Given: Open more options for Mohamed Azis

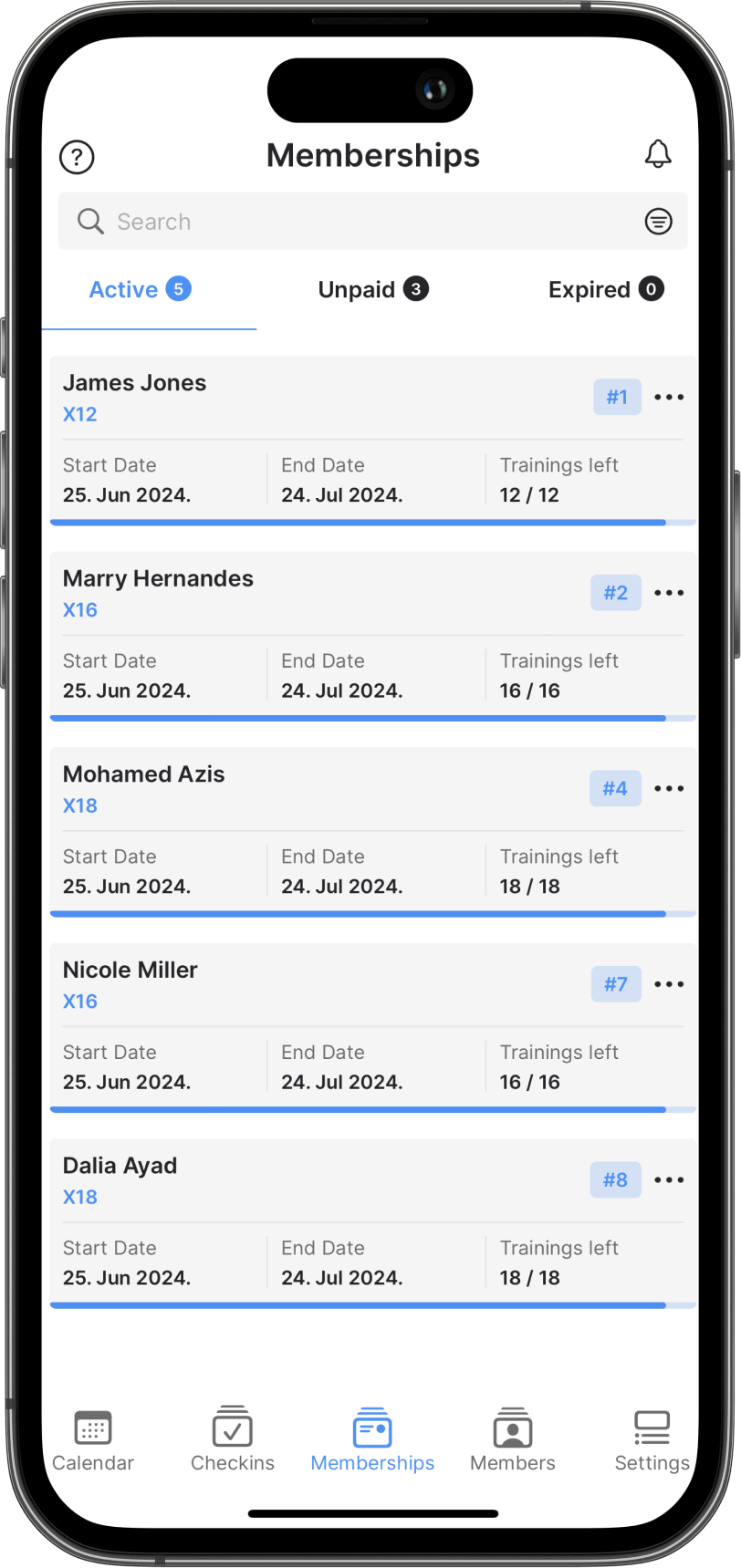Looking at the screenshot, I should (x=669, y=789).
